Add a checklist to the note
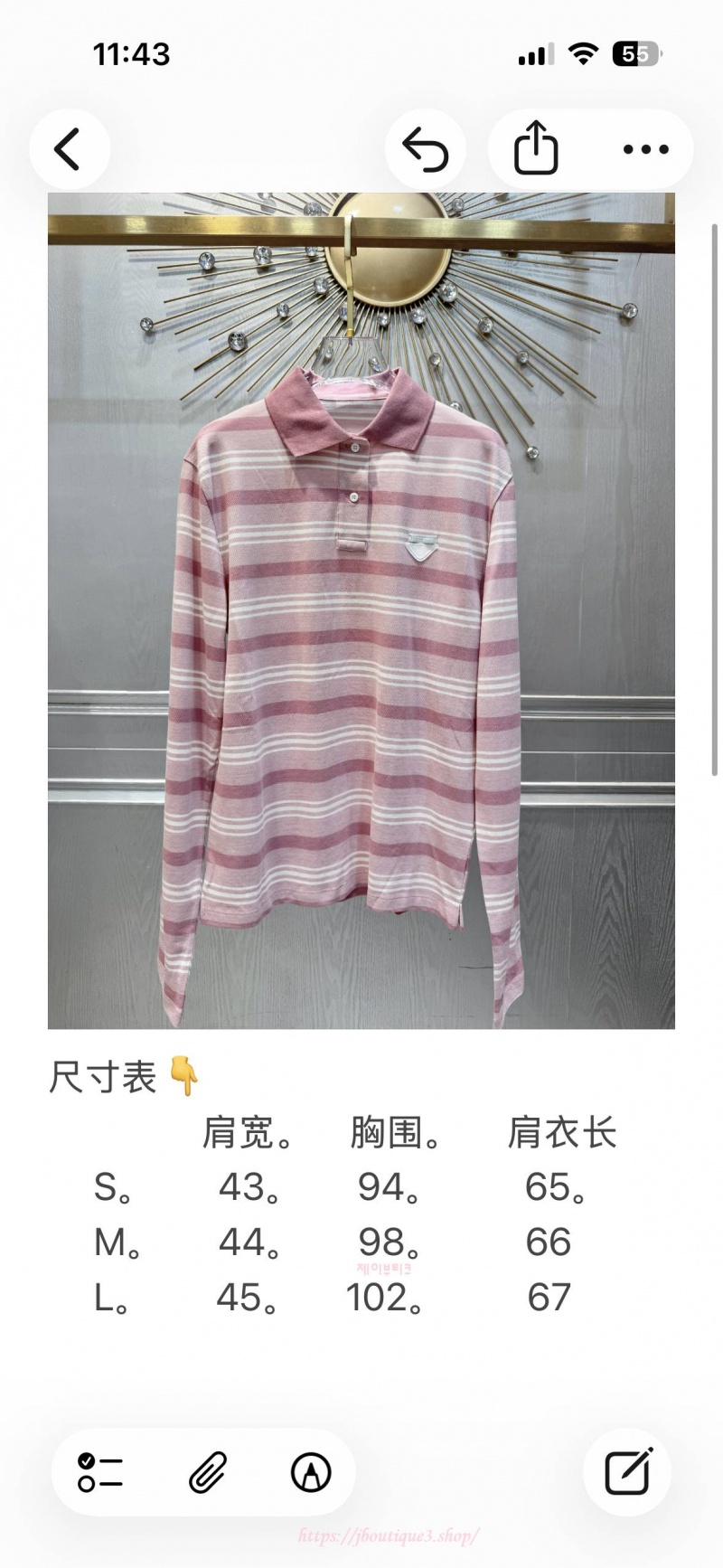Screen dimensions: 723x1568 point(100,1472)
